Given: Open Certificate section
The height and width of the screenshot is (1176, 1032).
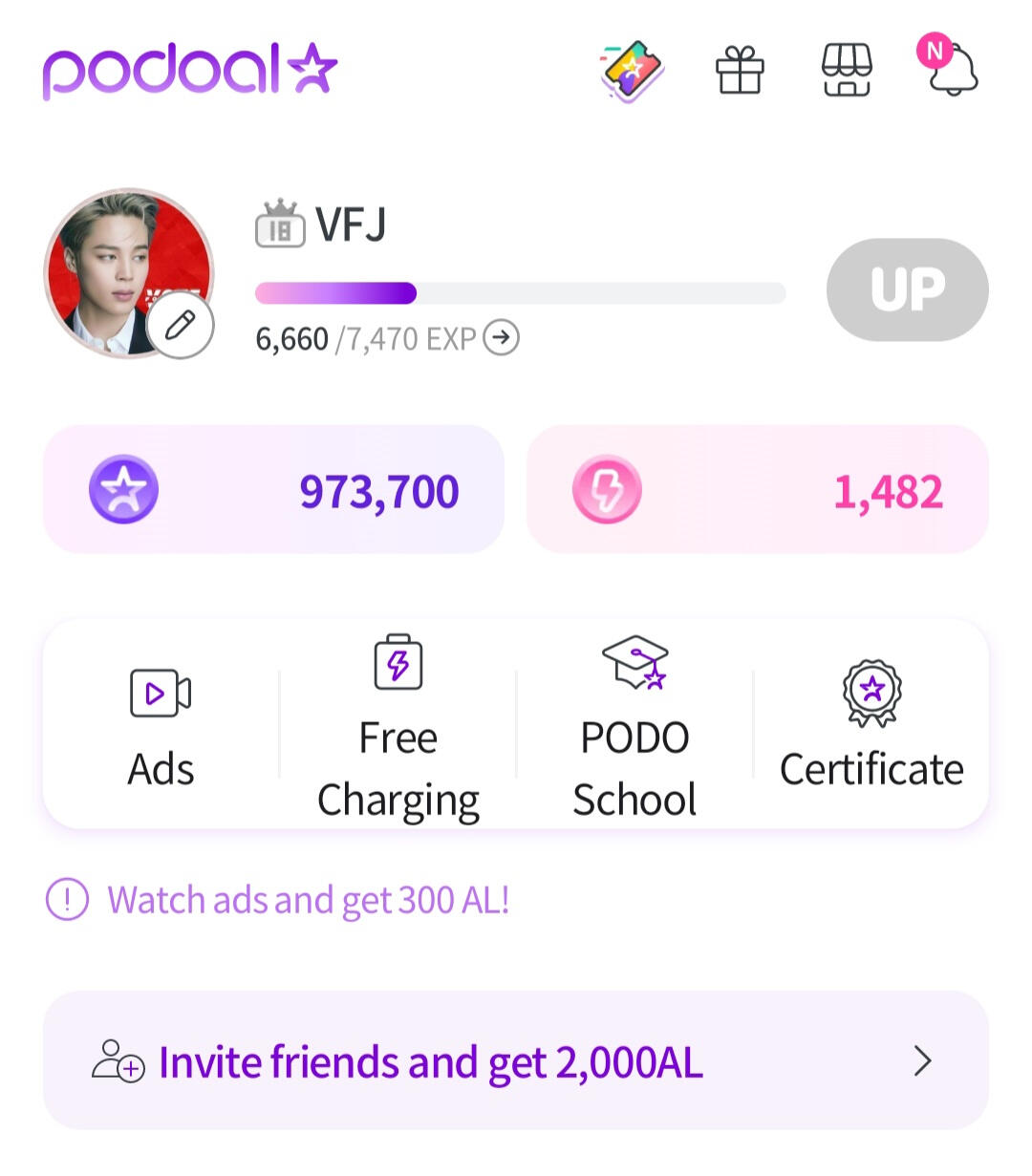Looking at the screenshot, I should [x=871, y=726].
